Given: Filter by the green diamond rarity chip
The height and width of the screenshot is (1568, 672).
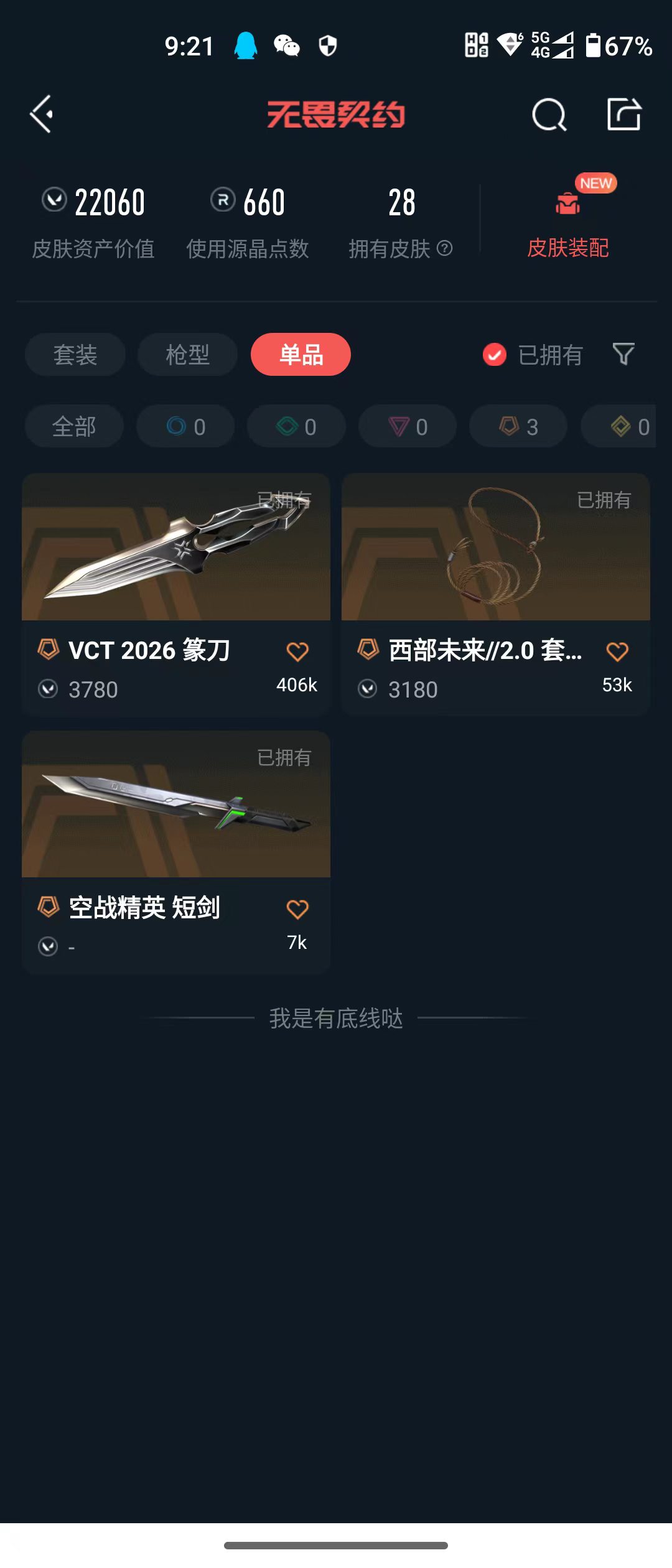Looking at the screenshot, I should tap(296, 426).
